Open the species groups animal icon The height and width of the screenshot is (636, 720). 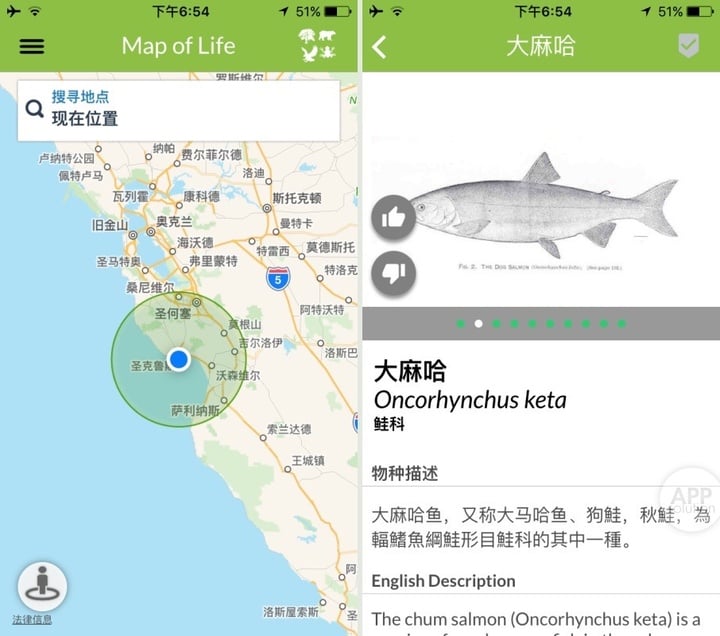click(x=317, y=46)
